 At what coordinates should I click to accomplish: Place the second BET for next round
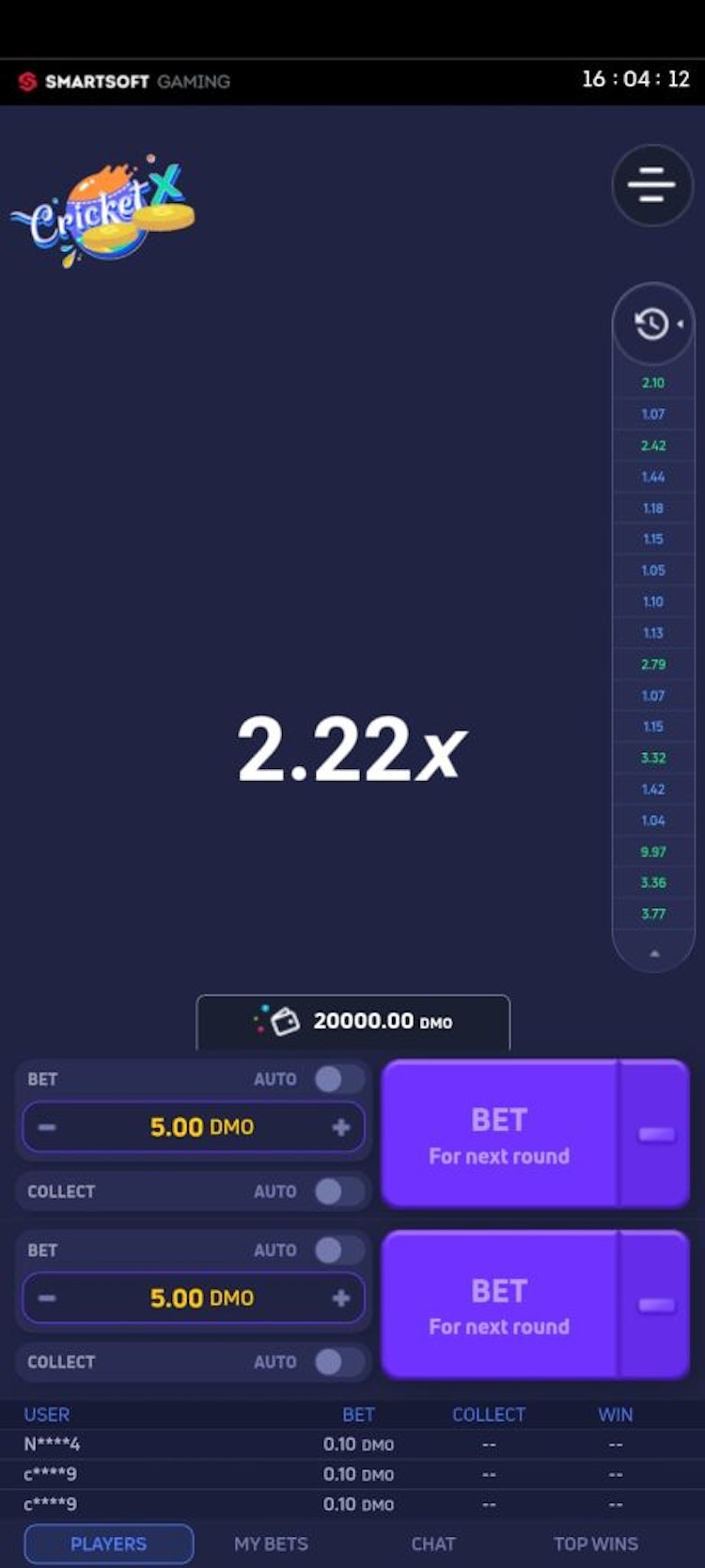(499, 1306)
